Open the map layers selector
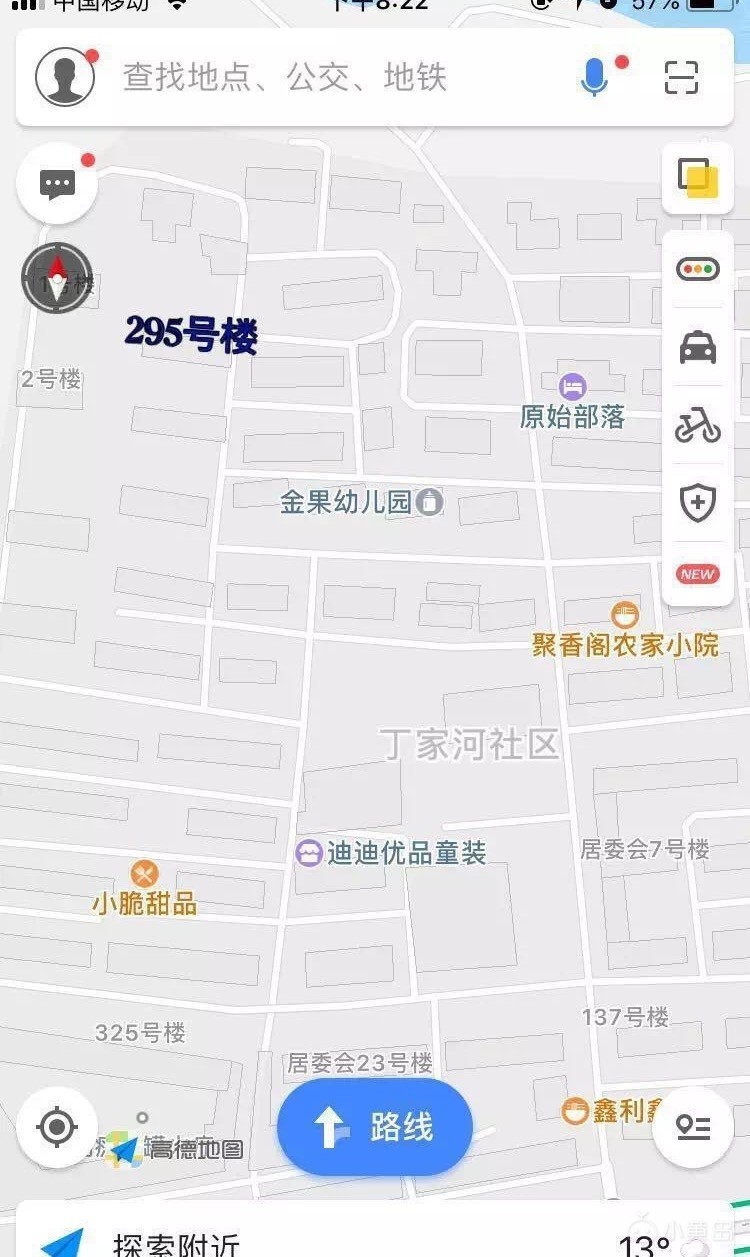The image size is (750, 1257). (x=698, y=178)
